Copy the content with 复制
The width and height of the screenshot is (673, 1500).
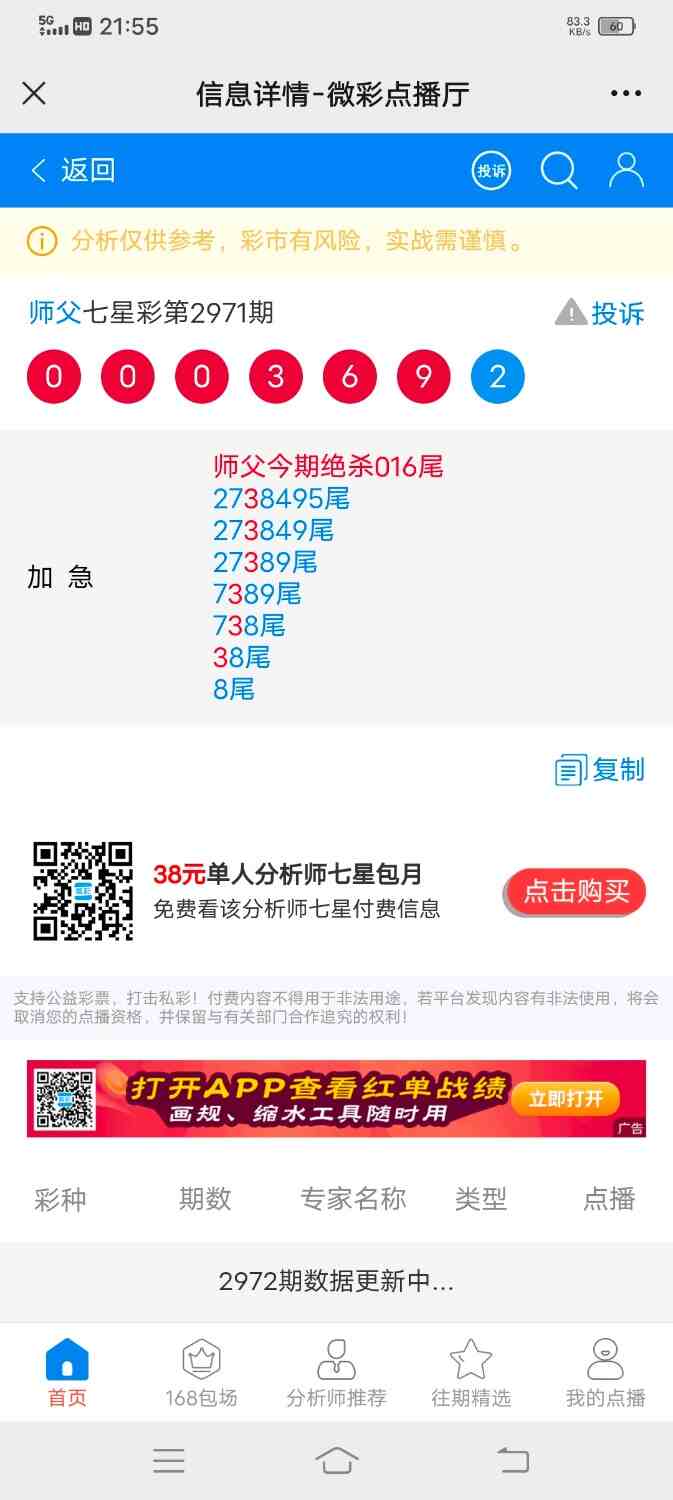(x=600, y=770)
